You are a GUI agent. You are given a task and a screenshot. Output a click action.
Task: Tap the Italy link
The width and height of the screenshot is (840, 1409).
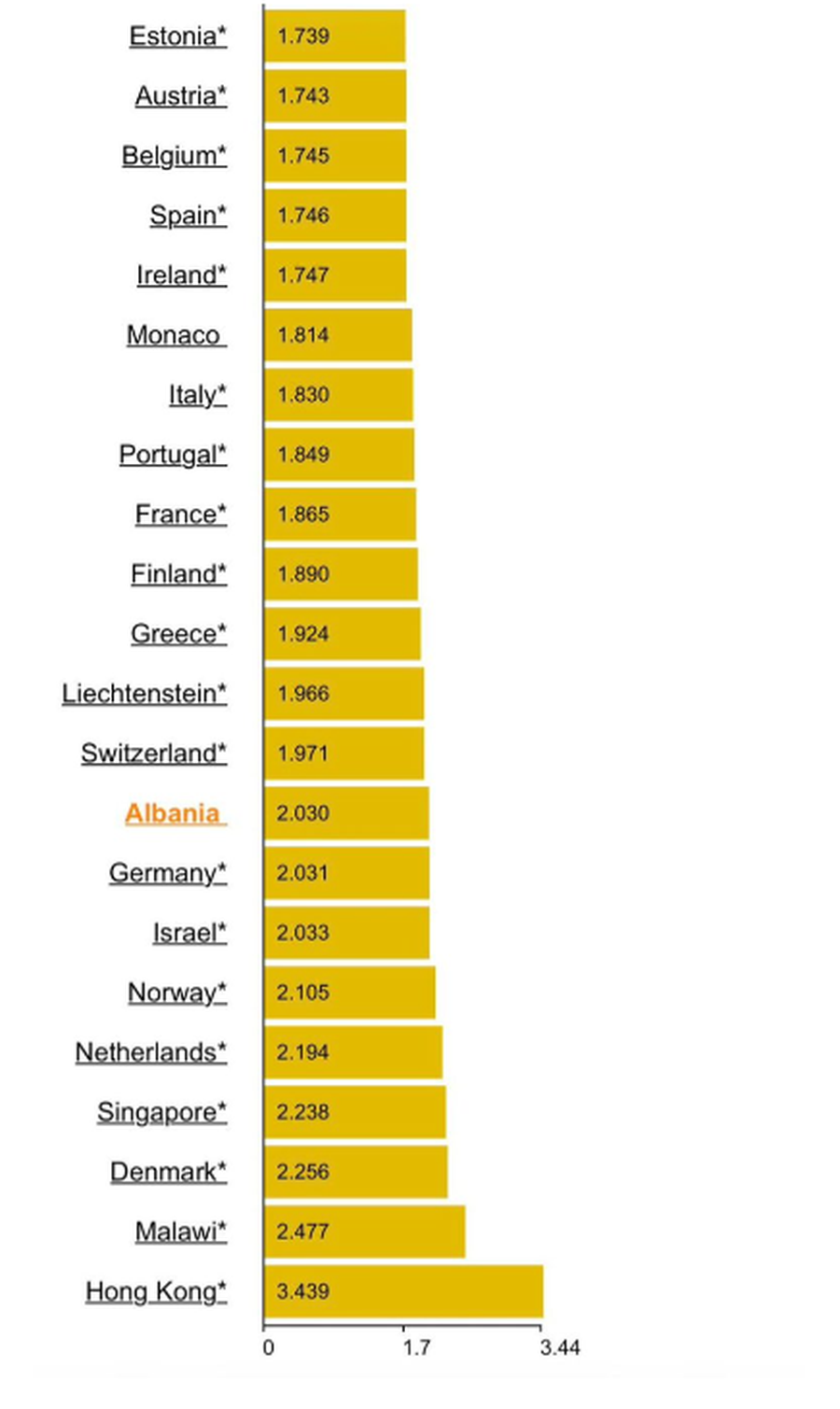(197, 395)
